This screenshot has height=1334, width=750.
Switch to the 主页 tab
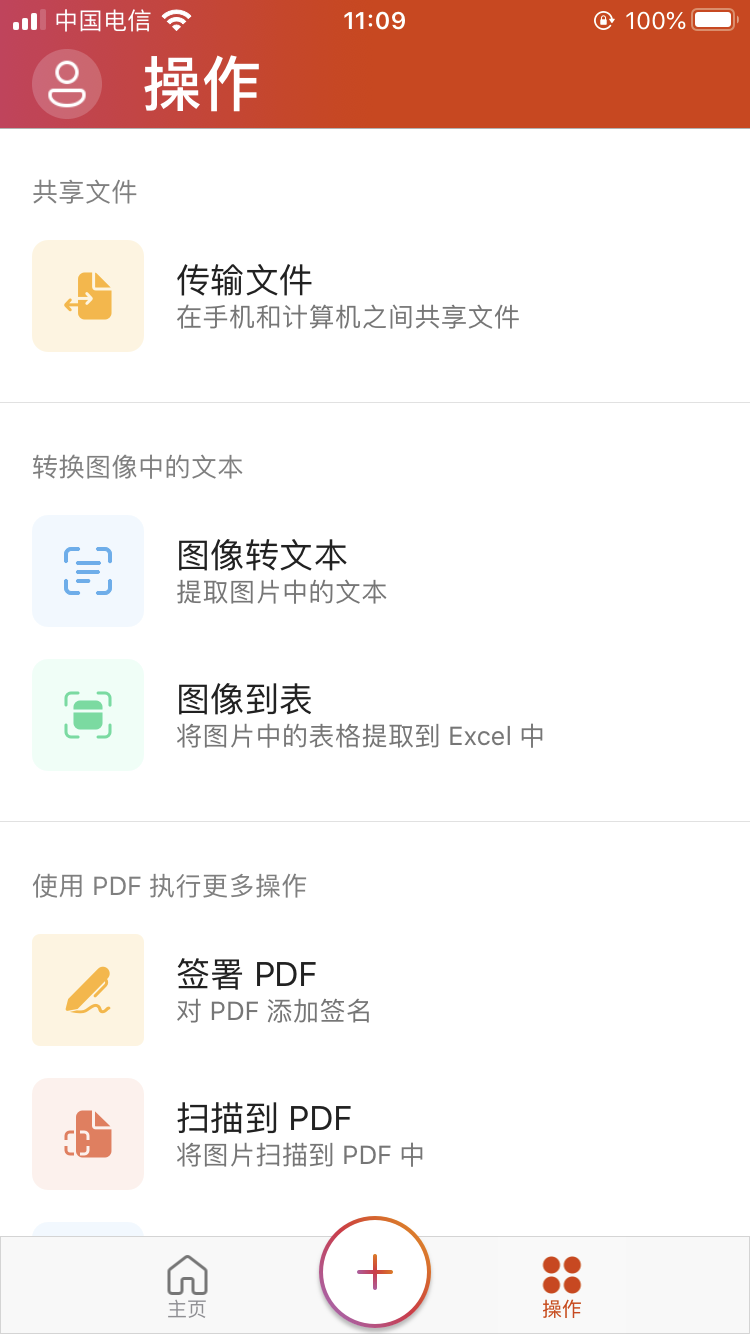pyautogui.click(x=187, y=1286)
